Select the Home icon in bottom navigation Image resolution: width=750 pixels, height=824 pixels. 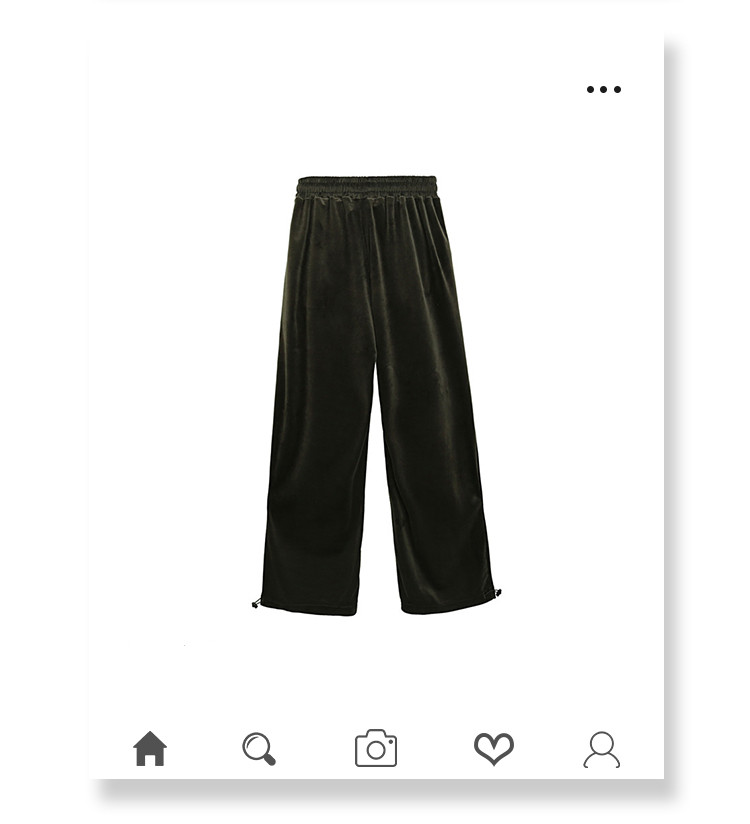point(150,748)
